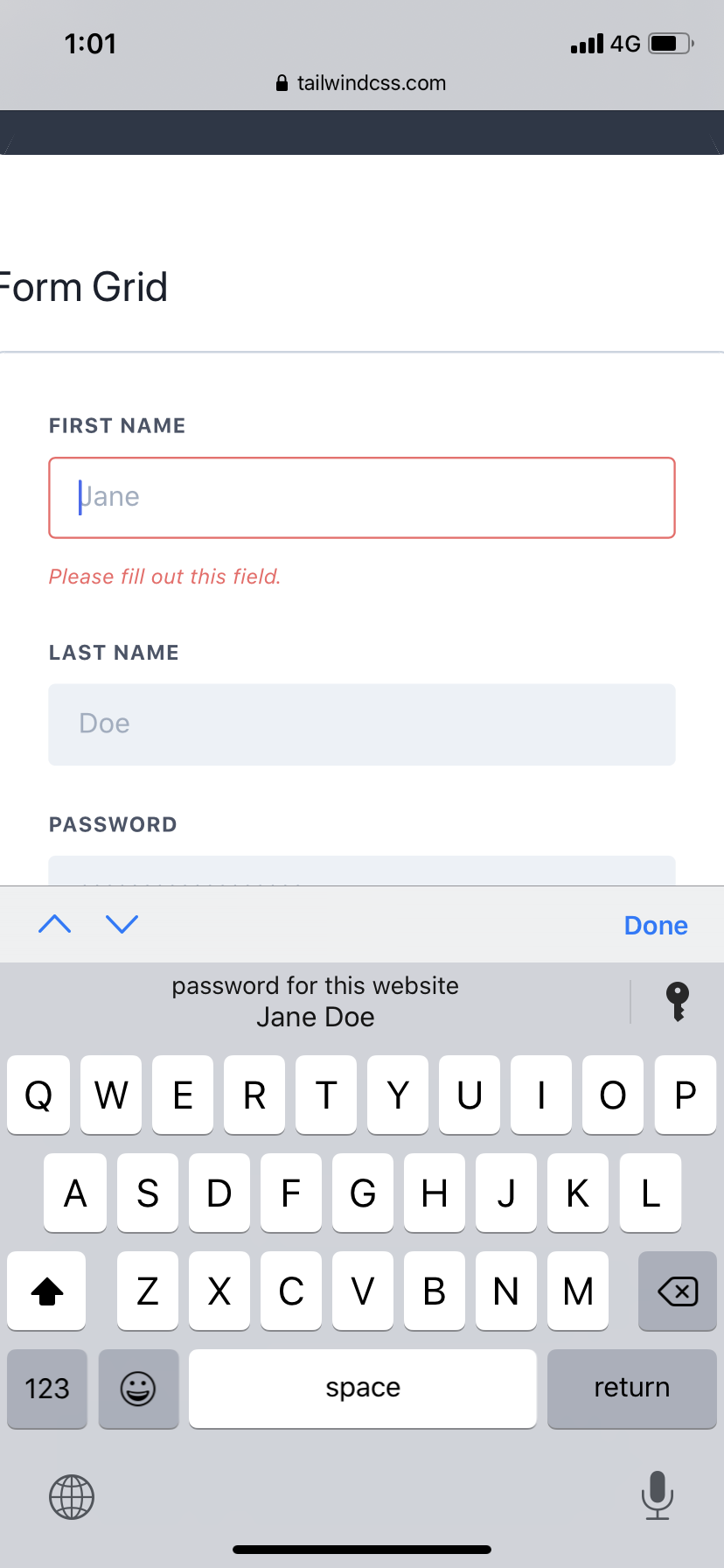Tap the backspace key on the keyboard
The height and width of the screenshot is (1568, 724).
click(677, 1291)
